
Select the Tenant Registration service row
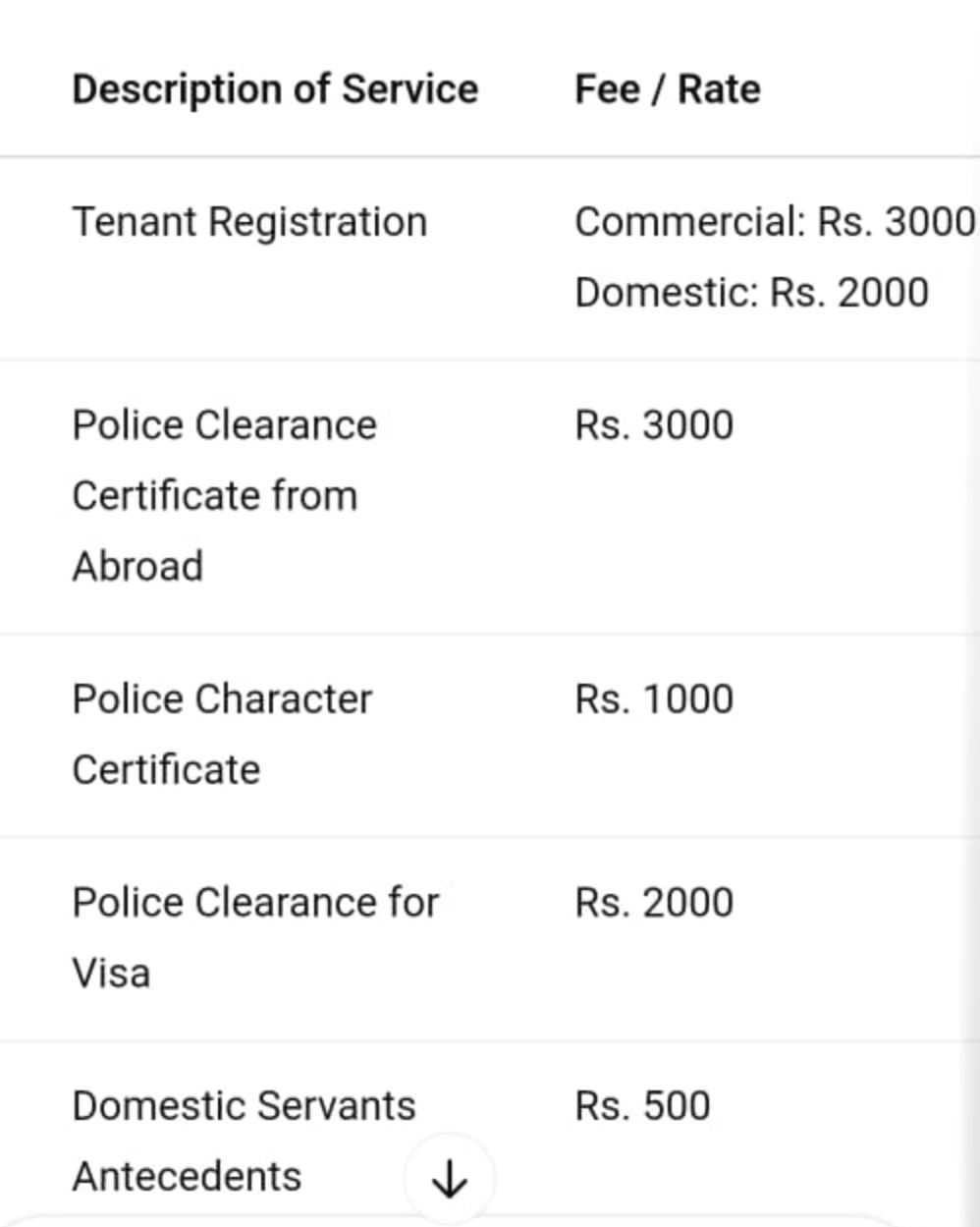tap(249, 222)
